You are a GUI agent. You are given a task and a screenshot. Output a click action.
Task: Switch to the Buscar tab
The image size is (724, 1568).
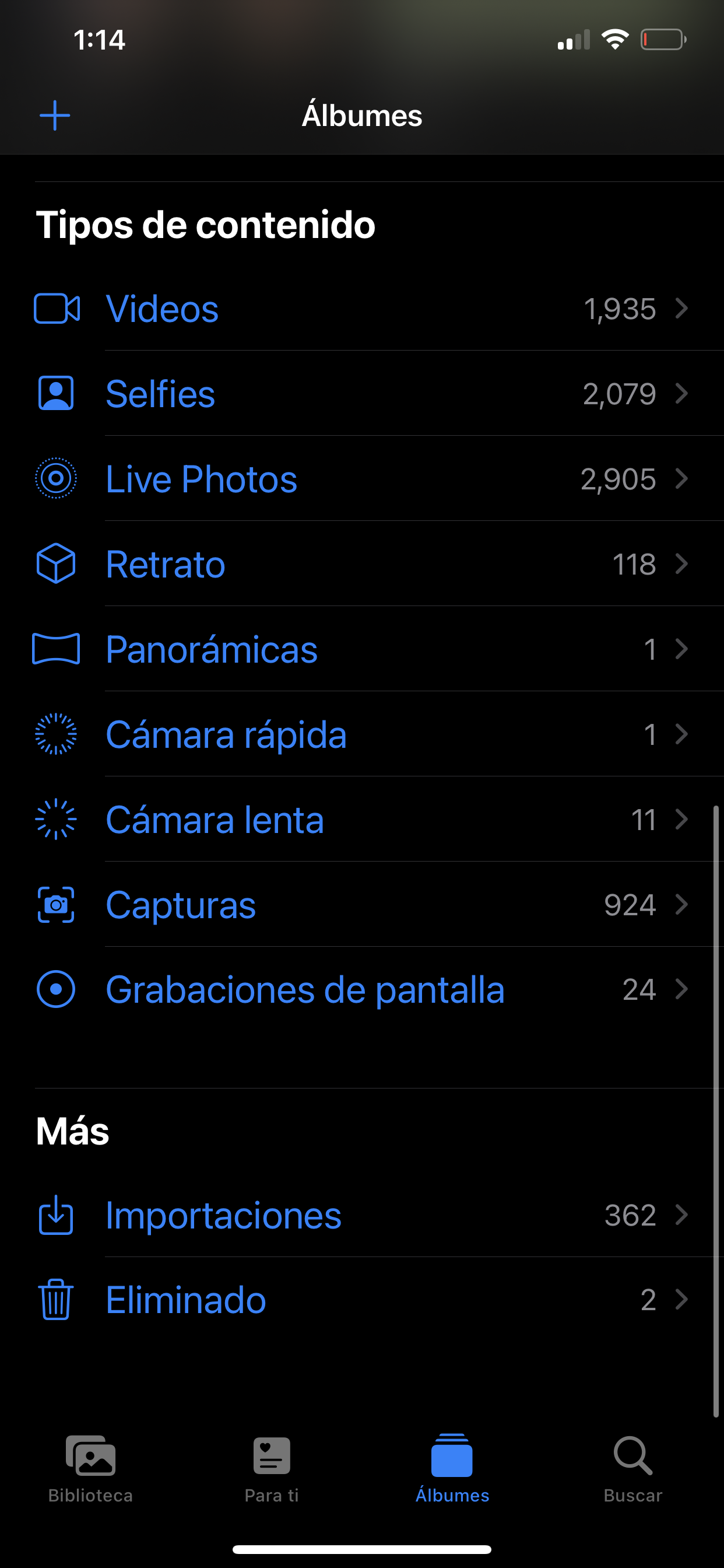pos(632,1468)
